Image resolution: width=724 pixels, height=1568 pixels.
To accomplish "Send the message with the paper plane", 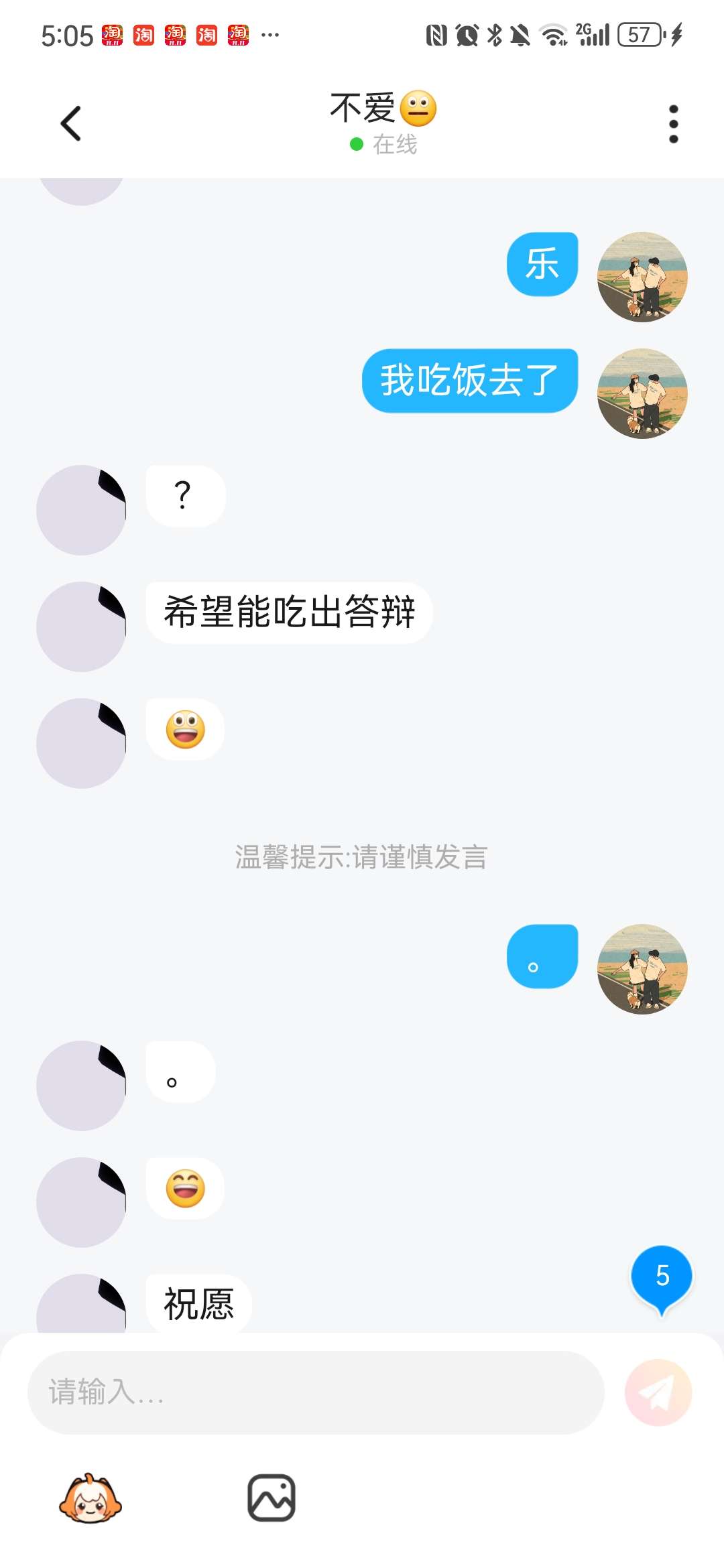I will click(658, 1392).
